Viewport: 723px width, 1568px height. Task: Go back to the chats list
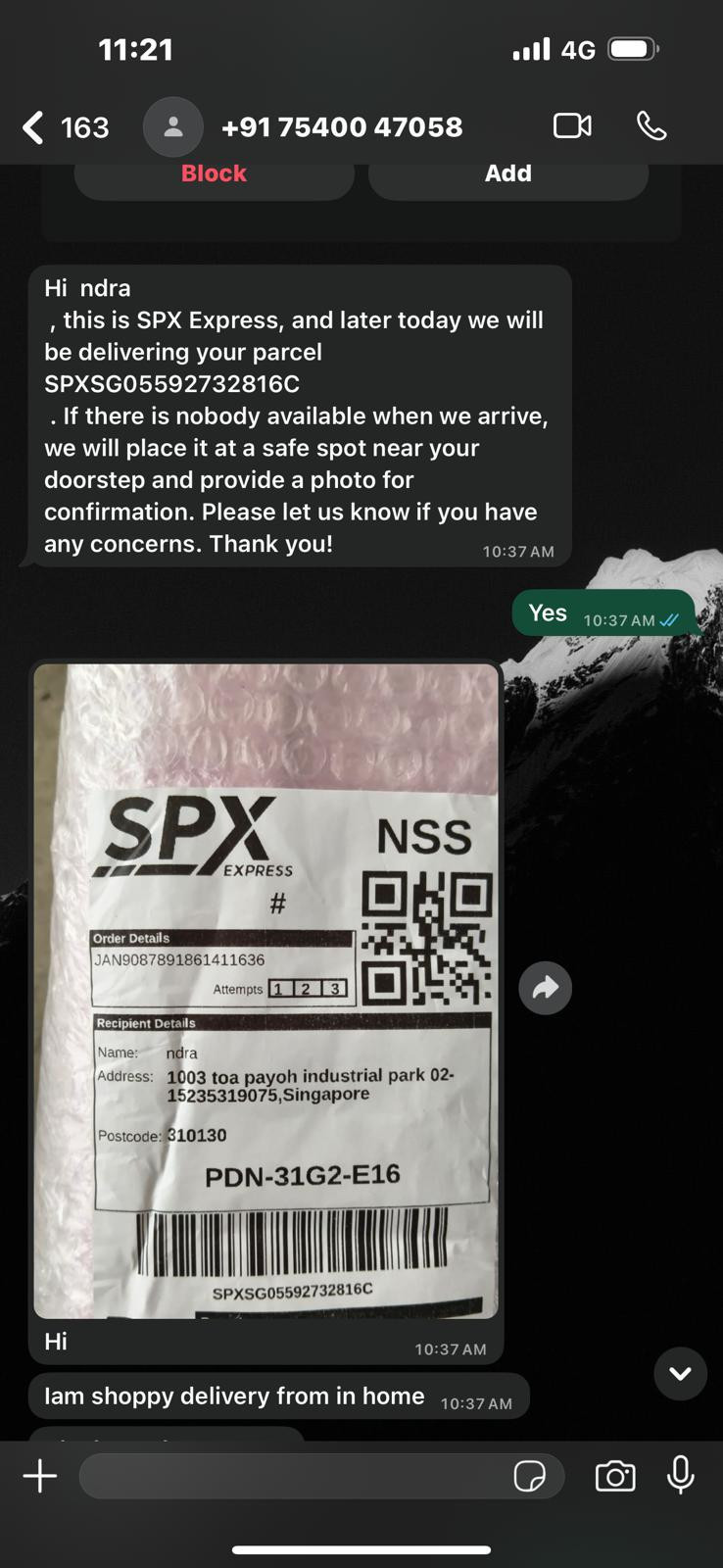(64, 127)
